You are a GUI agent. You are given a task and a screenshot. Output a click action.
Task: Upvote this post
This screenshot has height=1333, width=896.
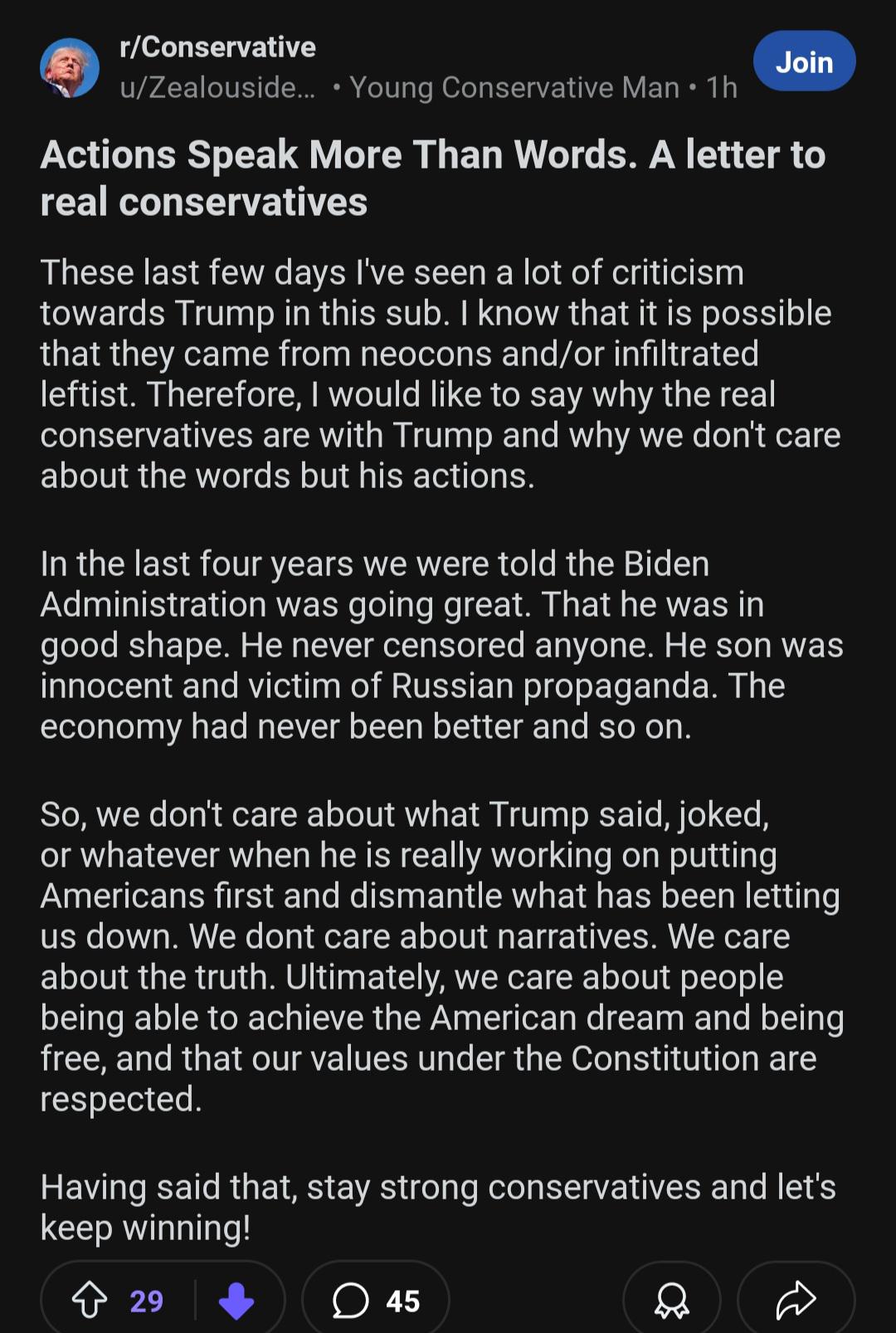tap(90, 1300)
